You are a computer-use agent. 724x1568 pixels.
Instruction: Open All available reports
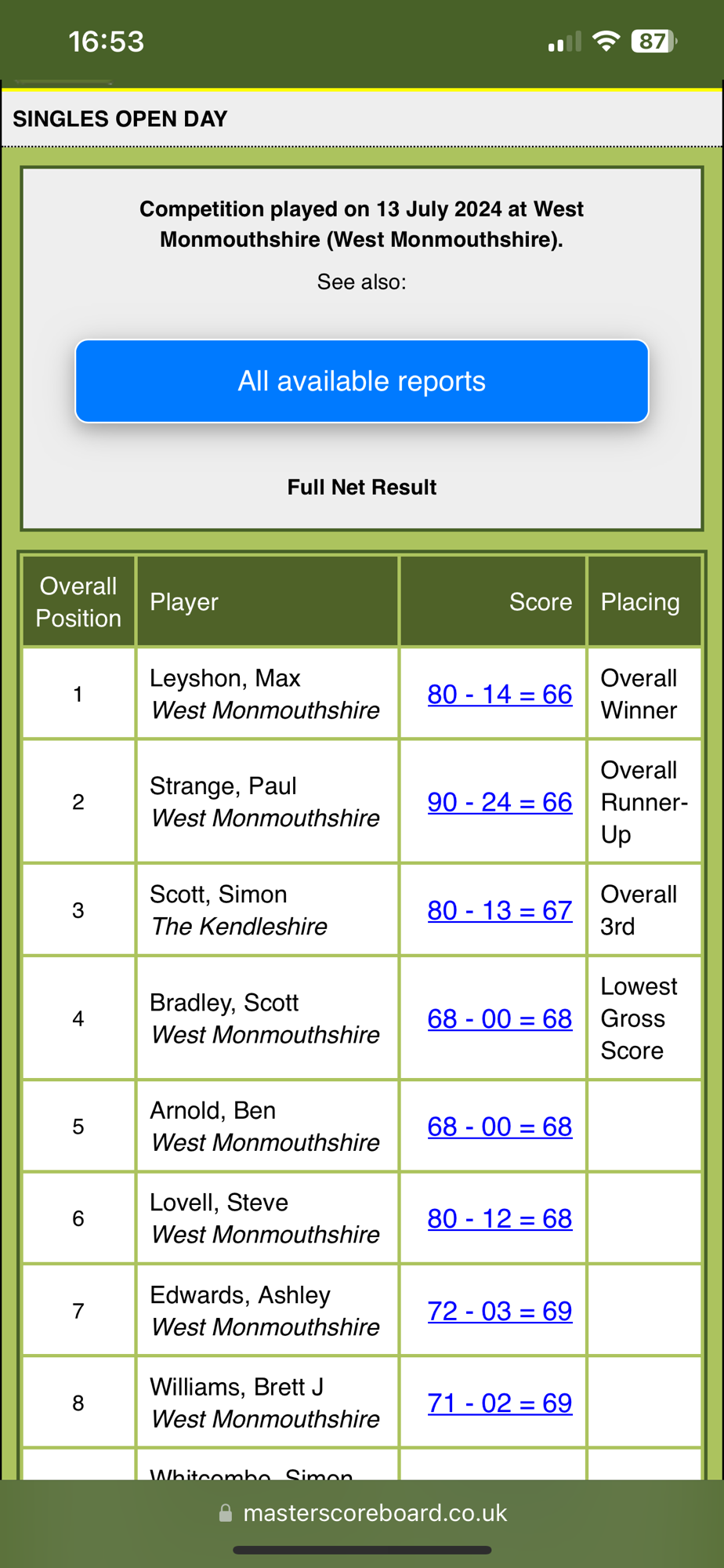[361, 381]
